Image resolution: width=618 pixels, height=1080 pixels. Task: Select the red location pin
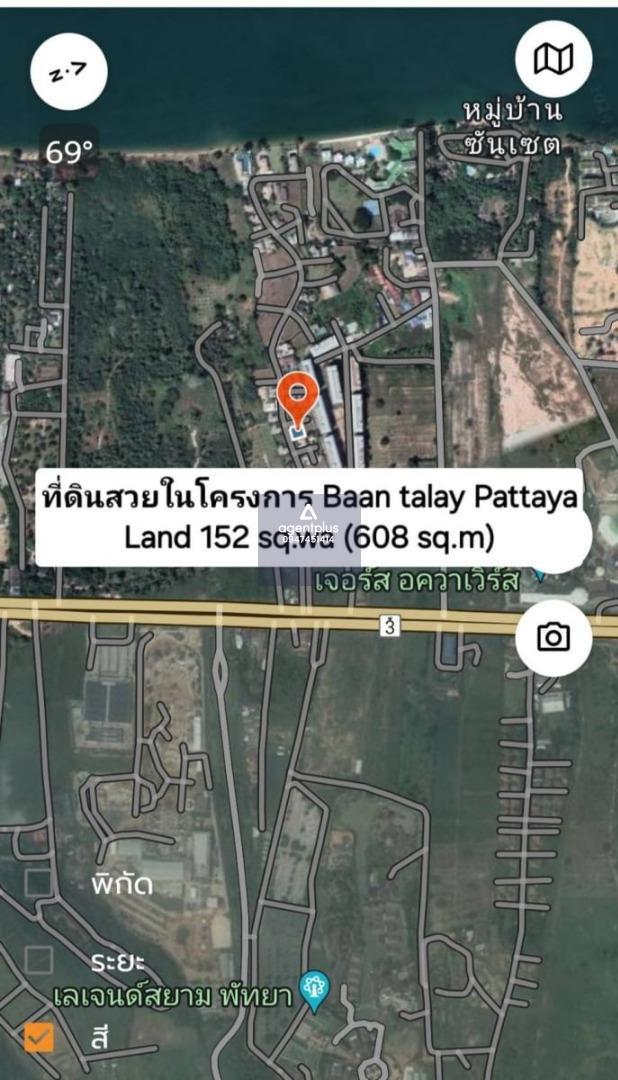click(x=298, y=400)
